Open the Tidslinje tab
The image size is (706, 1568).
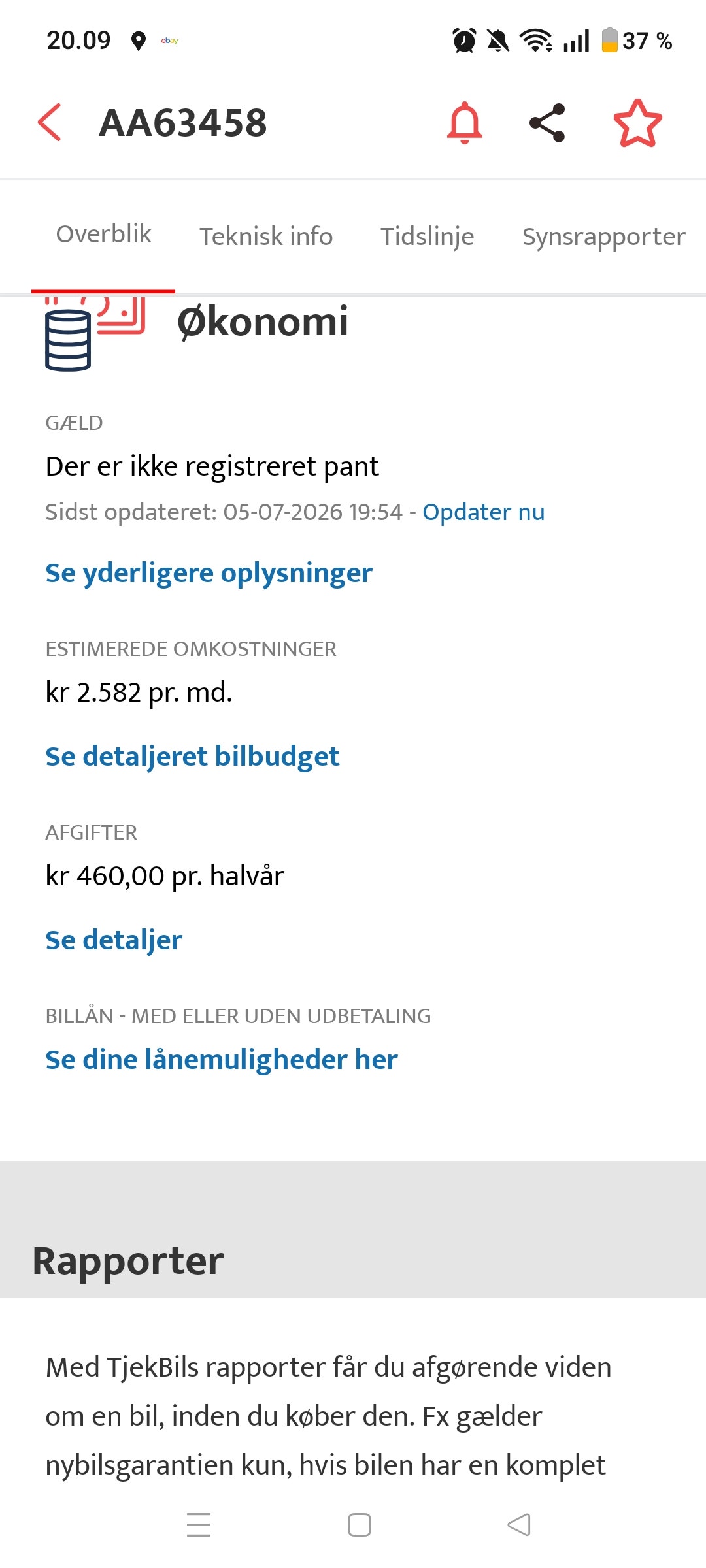428,236
